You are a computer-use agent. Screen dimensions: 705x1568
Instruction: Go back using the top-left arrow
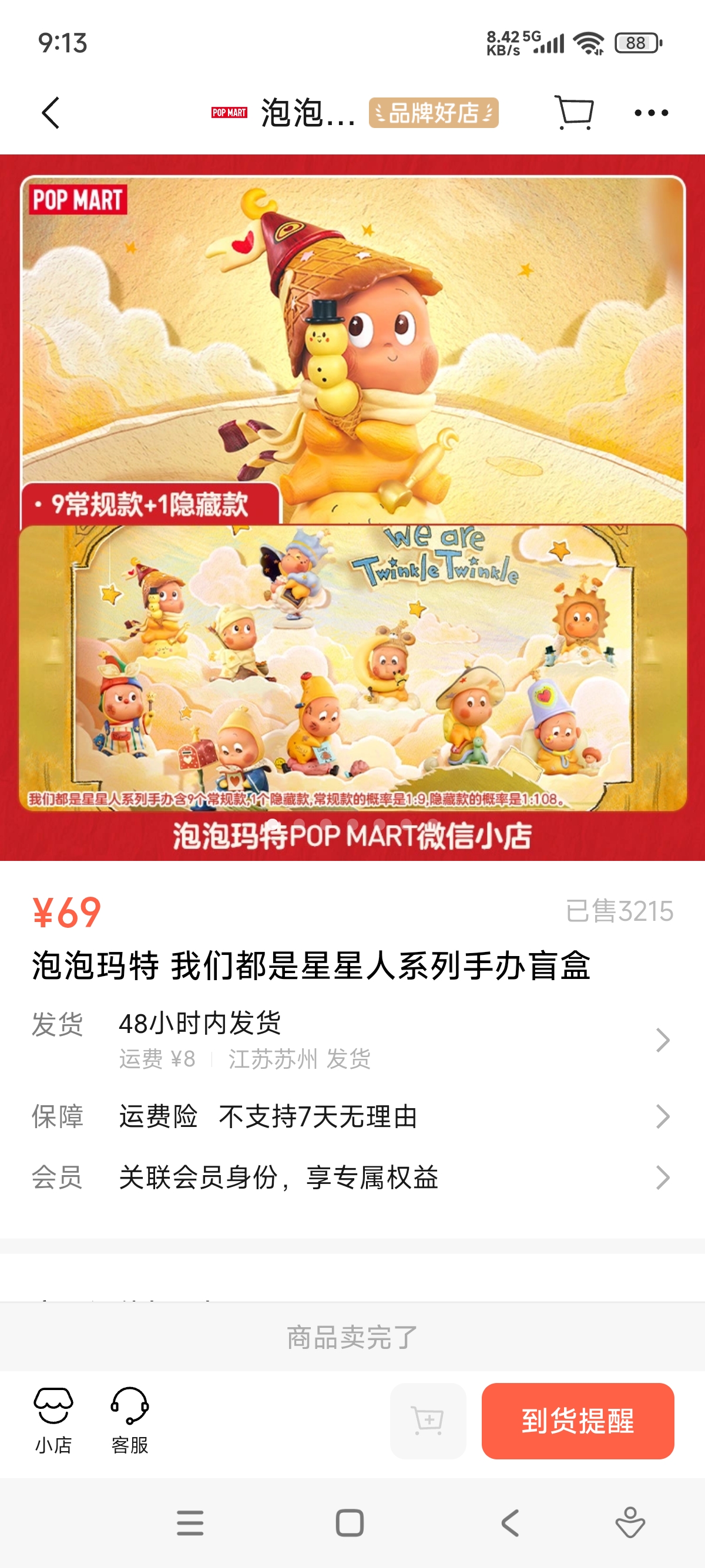click(x=51, y=113)
